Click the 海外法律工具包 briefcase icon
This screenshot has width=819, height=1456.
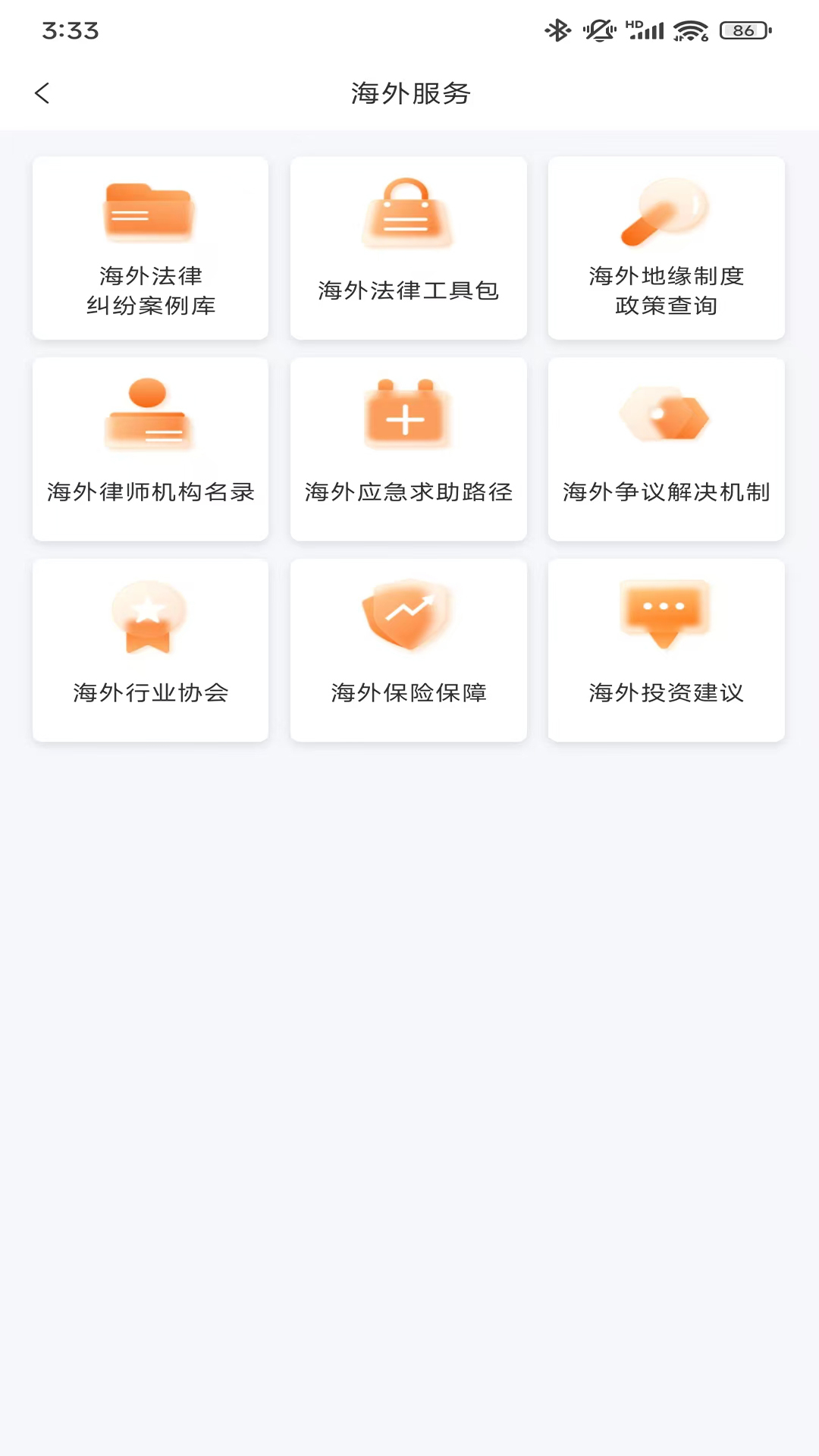pos(408,212)
